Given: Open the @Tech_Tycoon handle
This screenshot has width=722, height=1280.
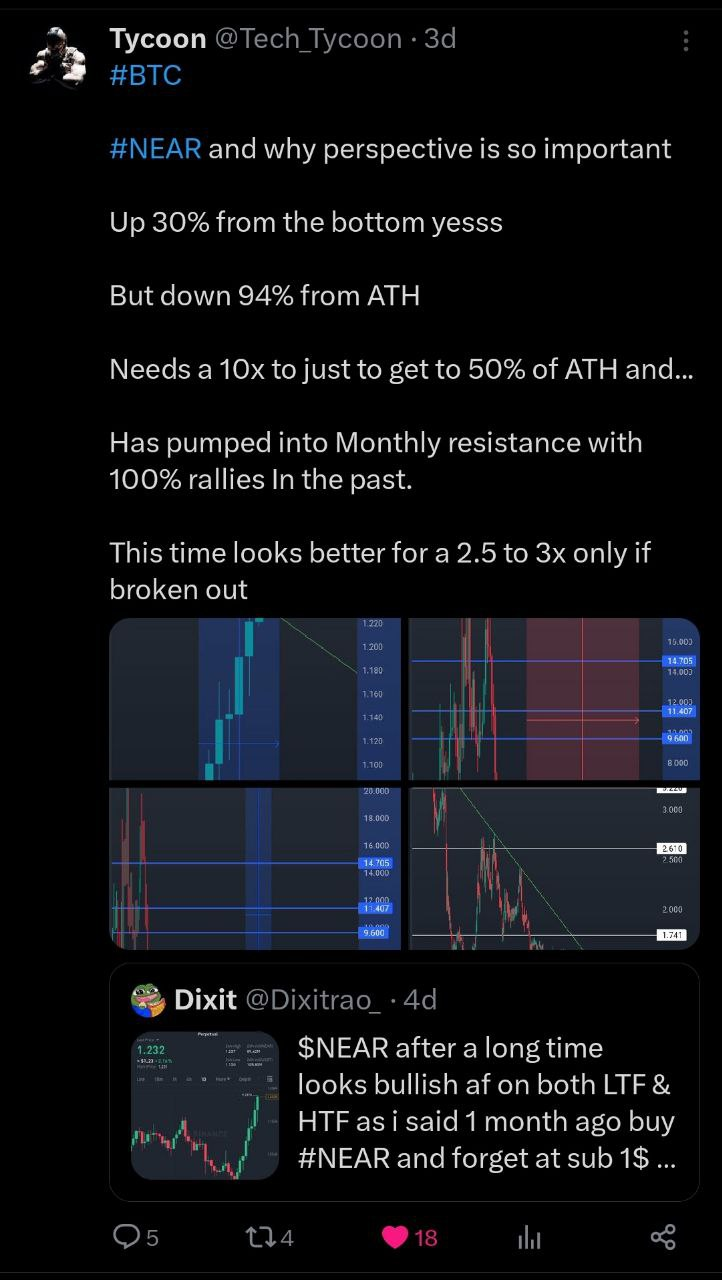Looking at the screenshot, I should [x=309, y=39].
